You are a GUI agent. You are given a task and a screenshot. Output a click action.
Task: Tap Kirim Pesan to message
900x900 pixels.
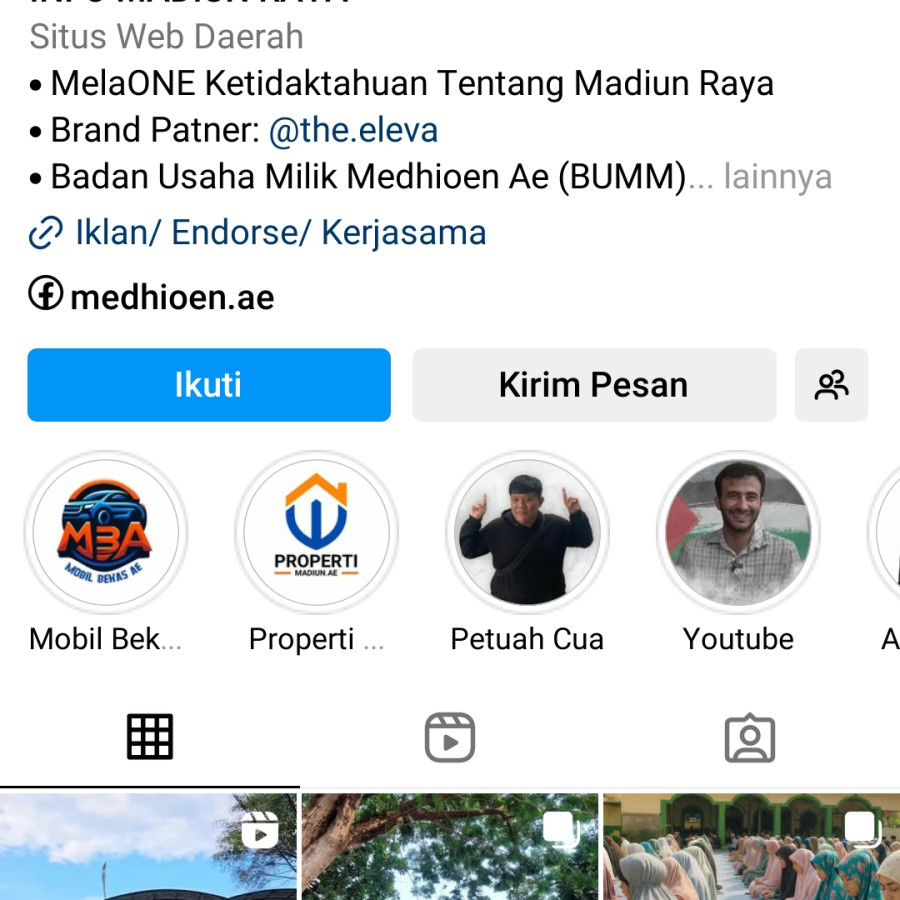[x=593, y=385]
